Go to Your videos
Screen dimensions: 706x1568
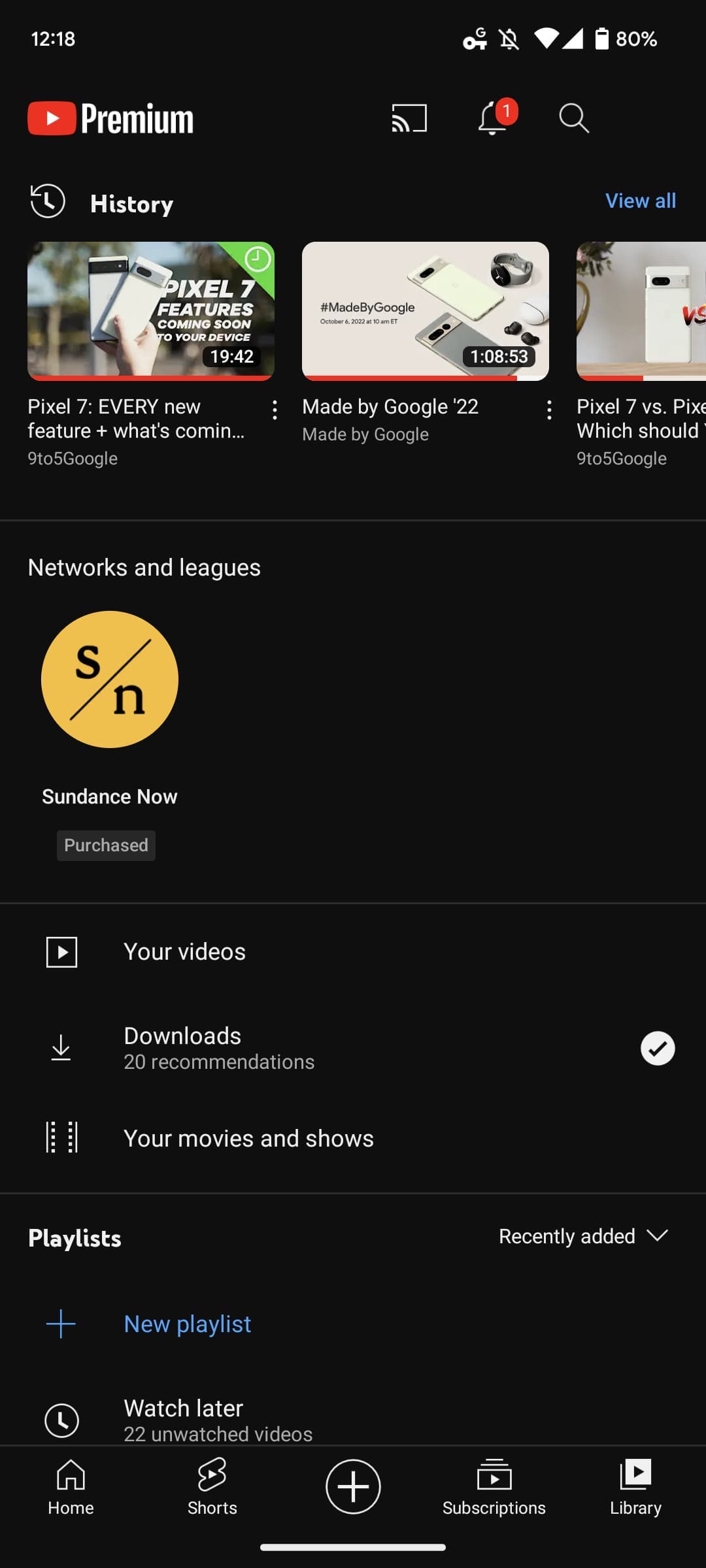coord(185,952)
